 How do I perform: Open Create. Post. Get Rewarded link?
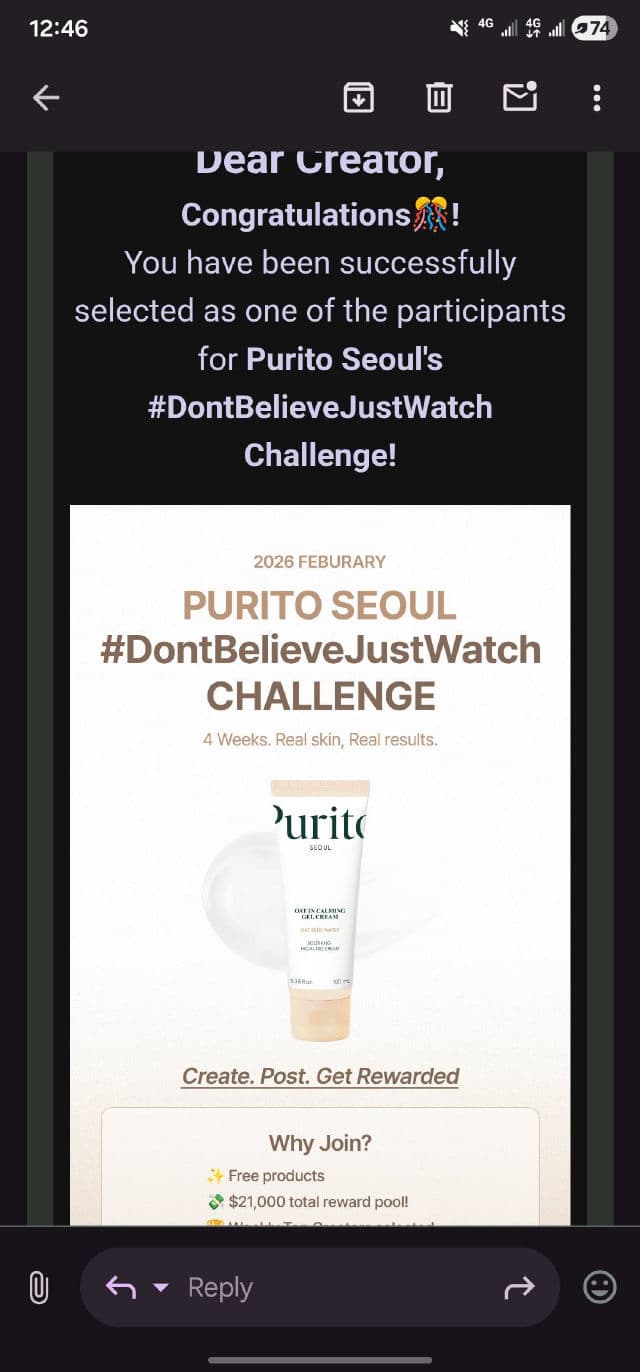pos(320,1076)
